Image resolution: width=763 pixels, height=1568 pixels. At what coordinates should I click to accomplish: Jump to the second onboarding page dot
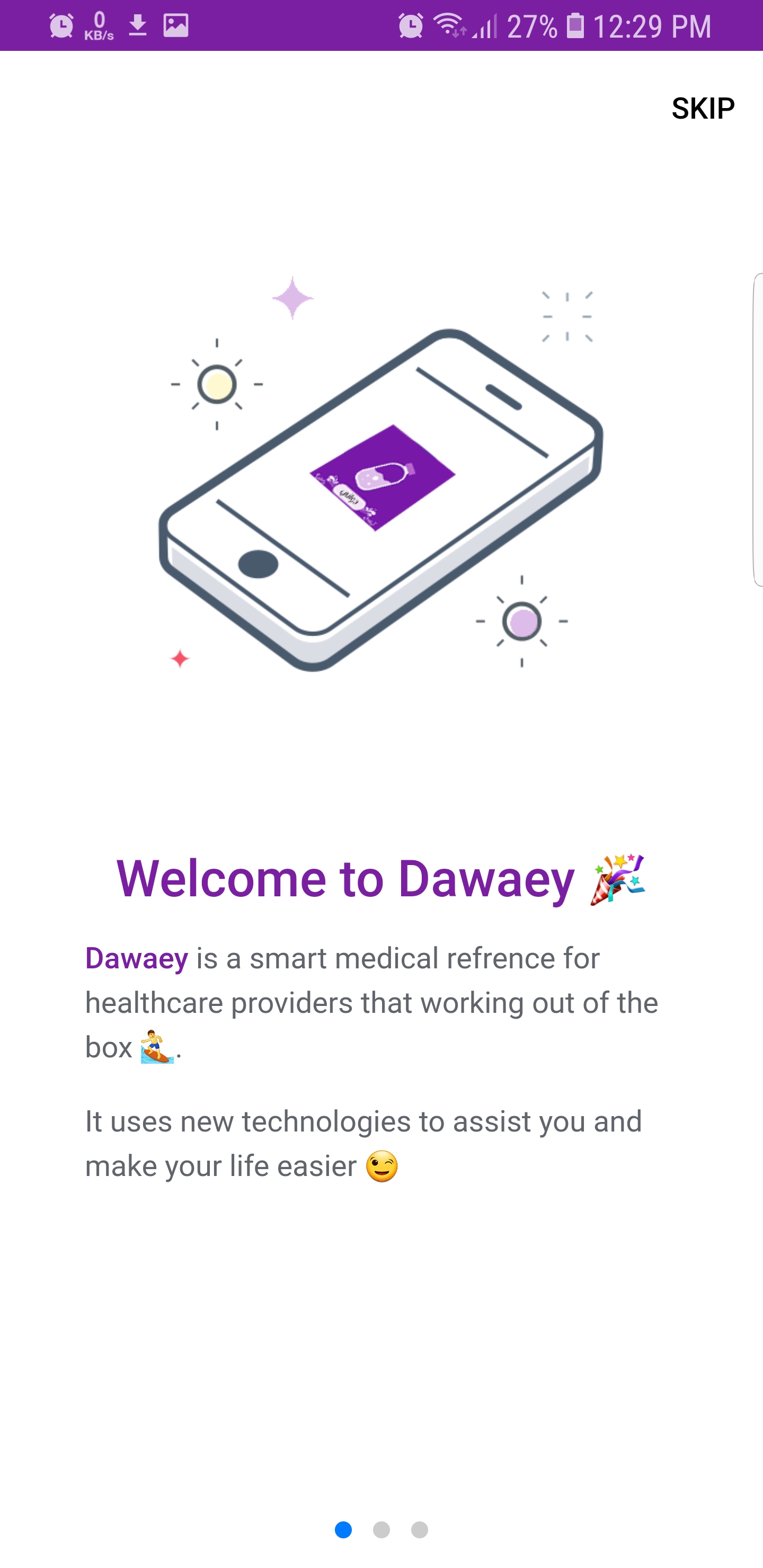(381, 1530)
